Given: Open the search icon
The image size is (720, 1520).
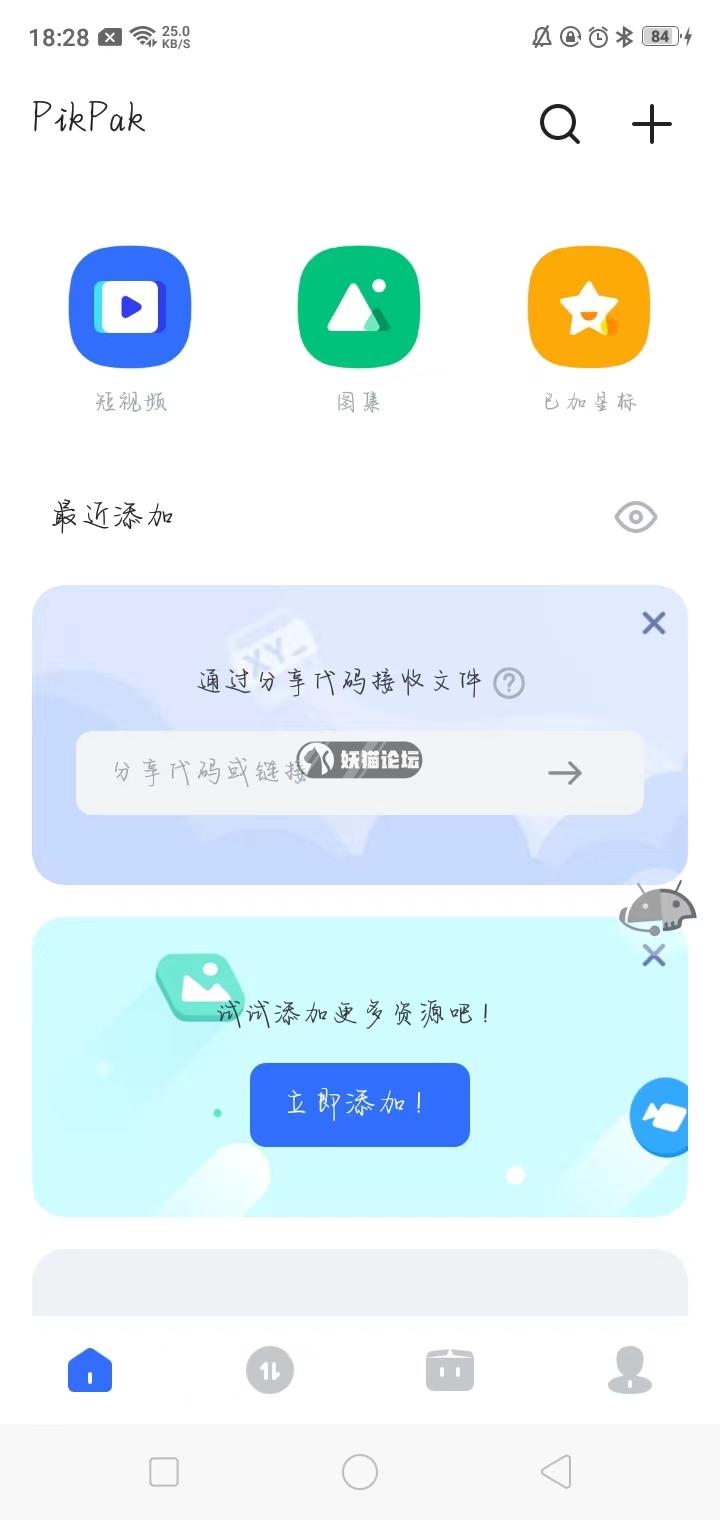Looking at the screenshot, I should coord(559,124).
